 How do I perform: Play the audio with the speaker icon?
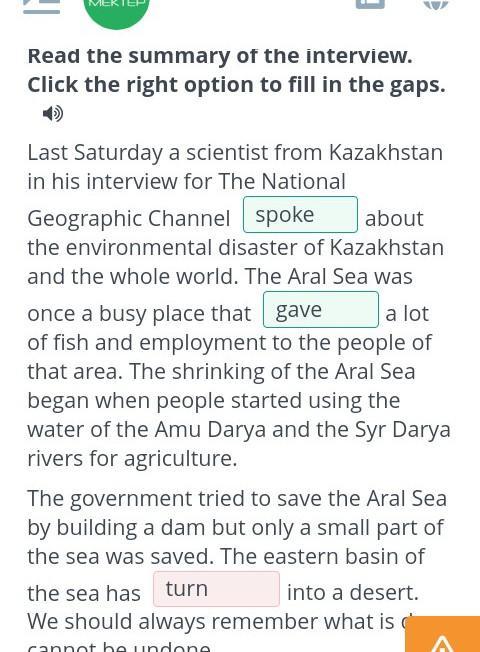(53, 113)
